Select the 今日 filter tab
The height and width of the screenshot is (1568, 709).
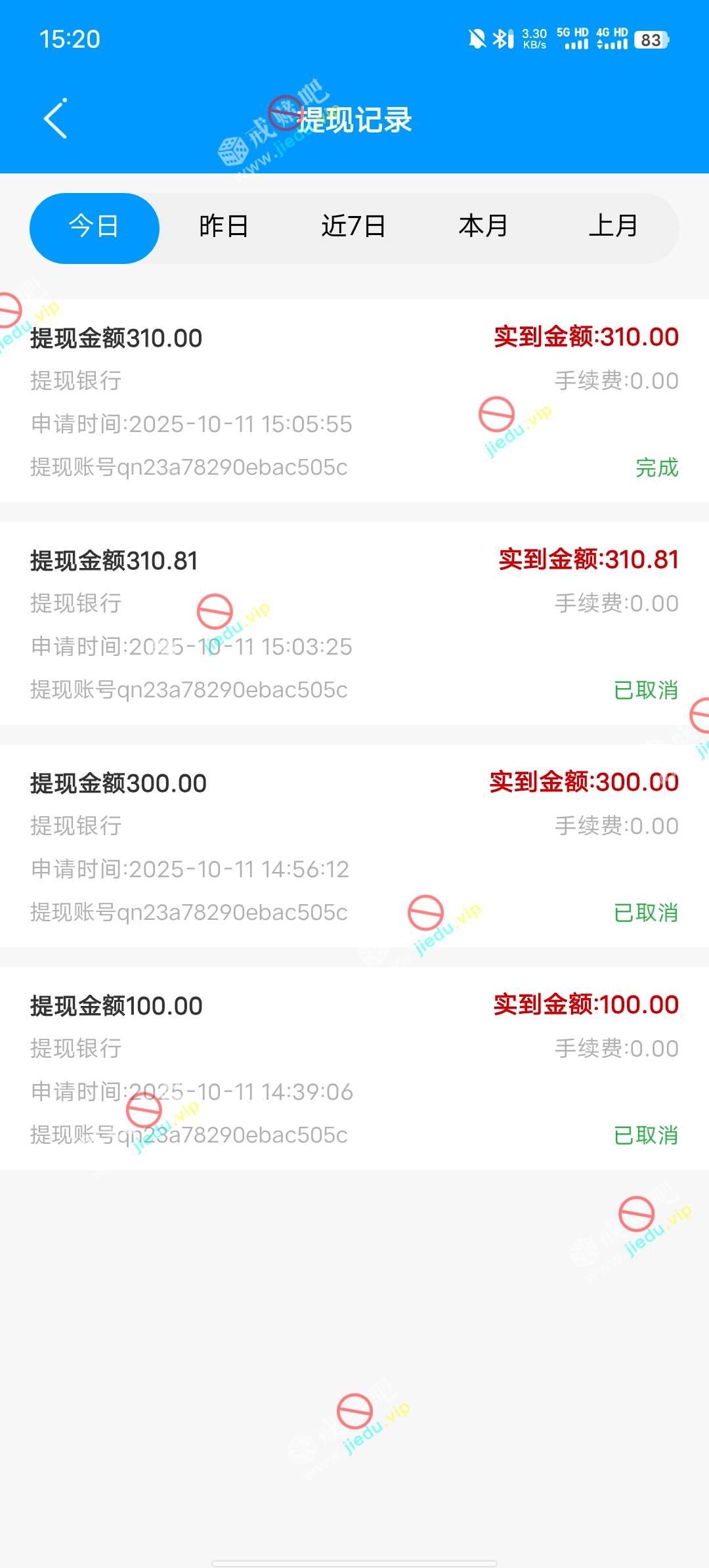click(94, 227)
